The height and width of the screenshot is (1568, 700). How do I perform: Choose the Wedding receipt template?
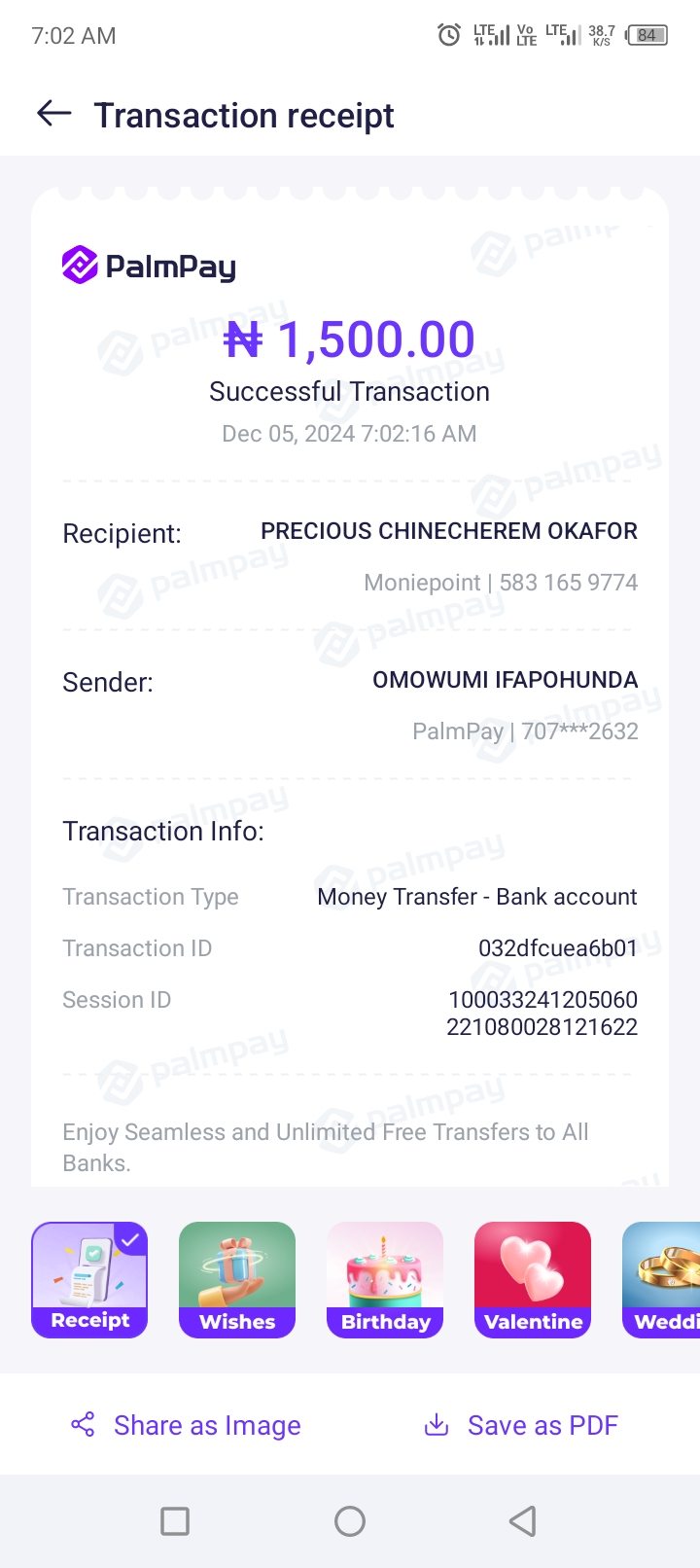coord(663,1279)
